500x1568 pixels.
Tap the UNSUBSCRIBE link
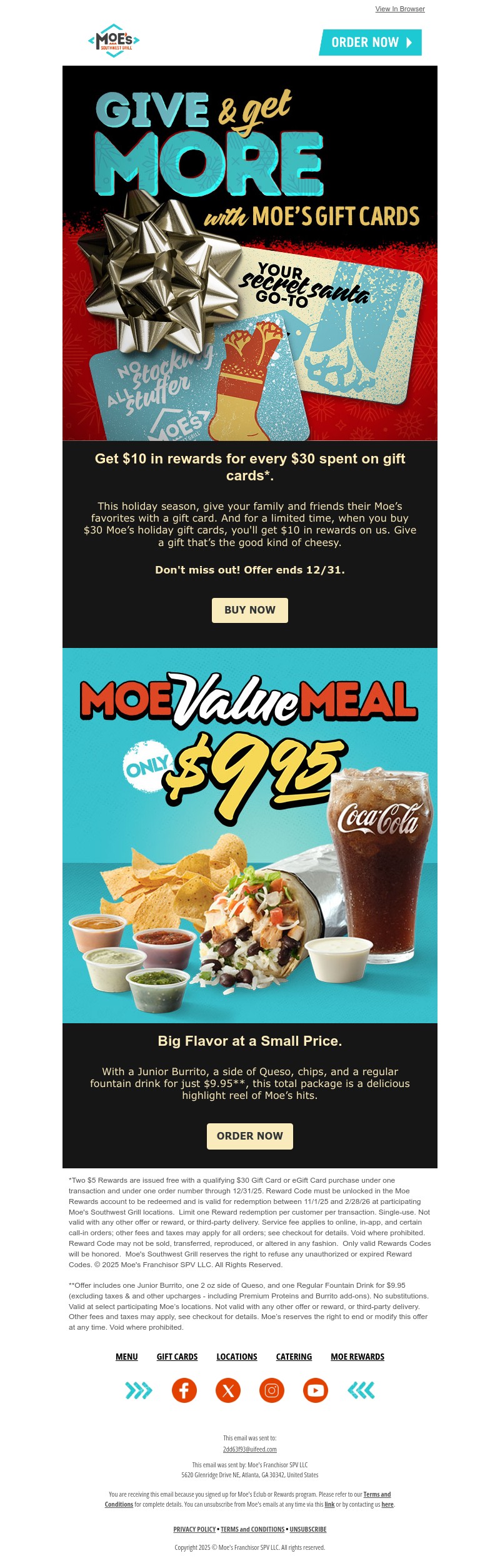point(307,1529)
